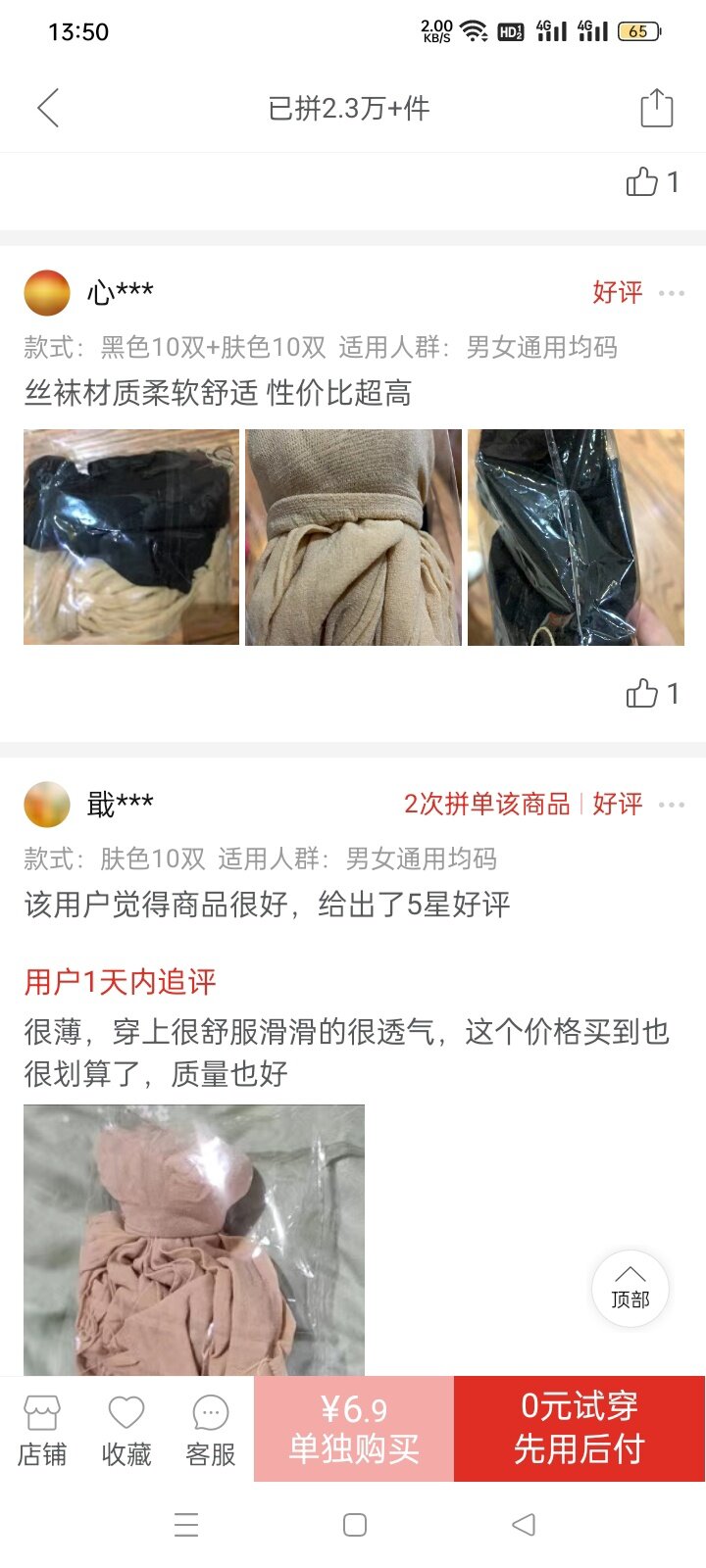Contact 客服 customer service

(x=211, y=1430)
